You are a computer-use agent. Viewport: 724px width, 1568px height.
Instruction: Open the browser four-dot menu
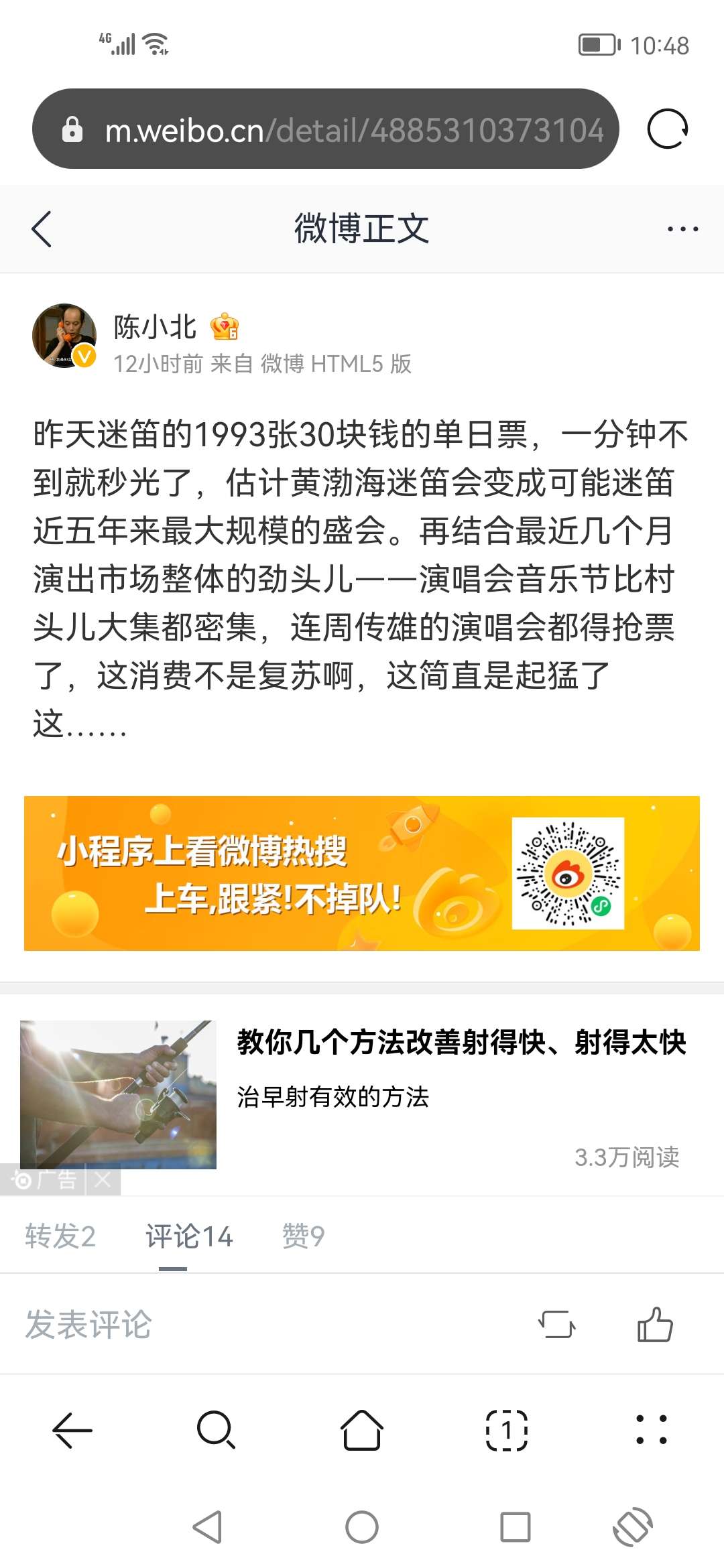pyautogui.click(x=651, y=1430)
